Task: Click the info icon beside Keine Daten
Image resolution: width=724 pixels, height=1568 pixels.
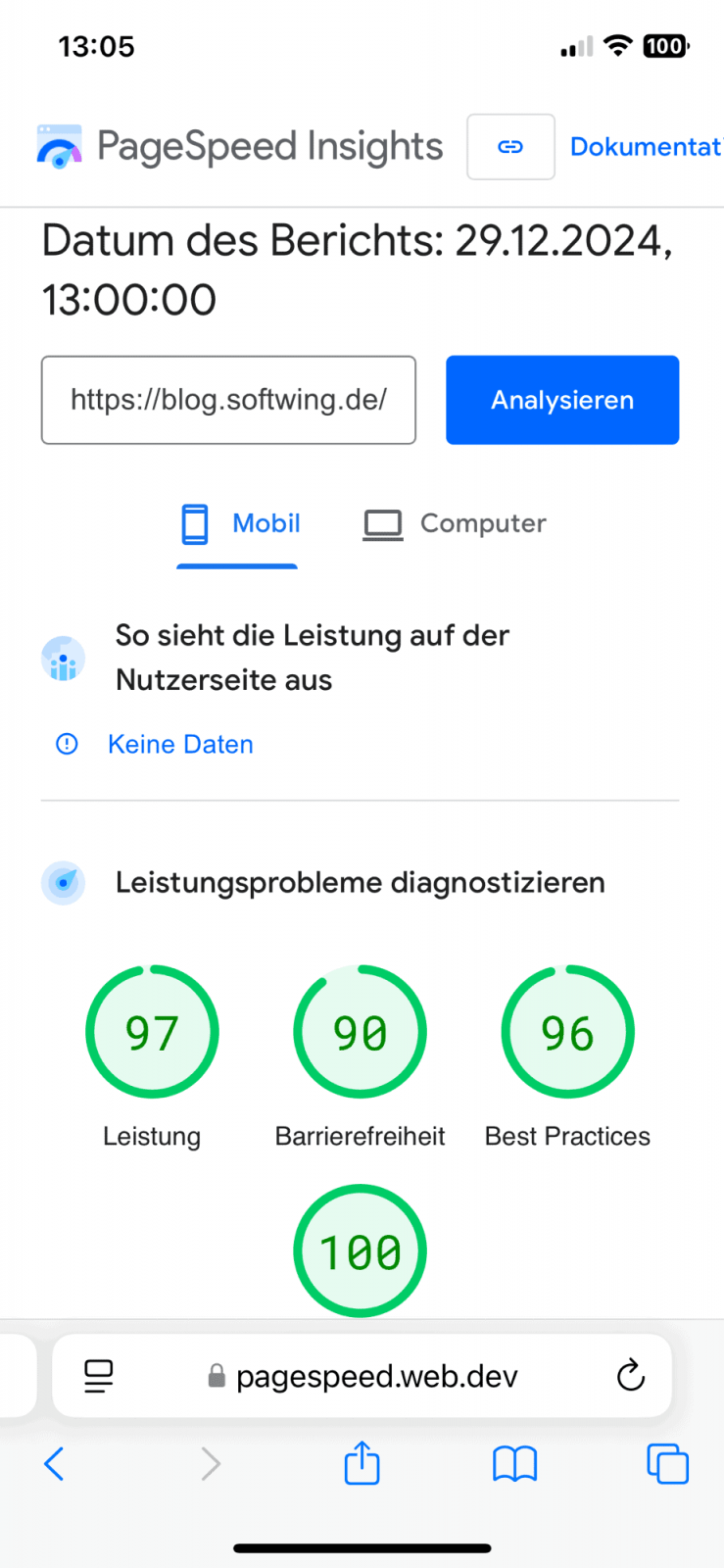Action: tap(66, 744)
